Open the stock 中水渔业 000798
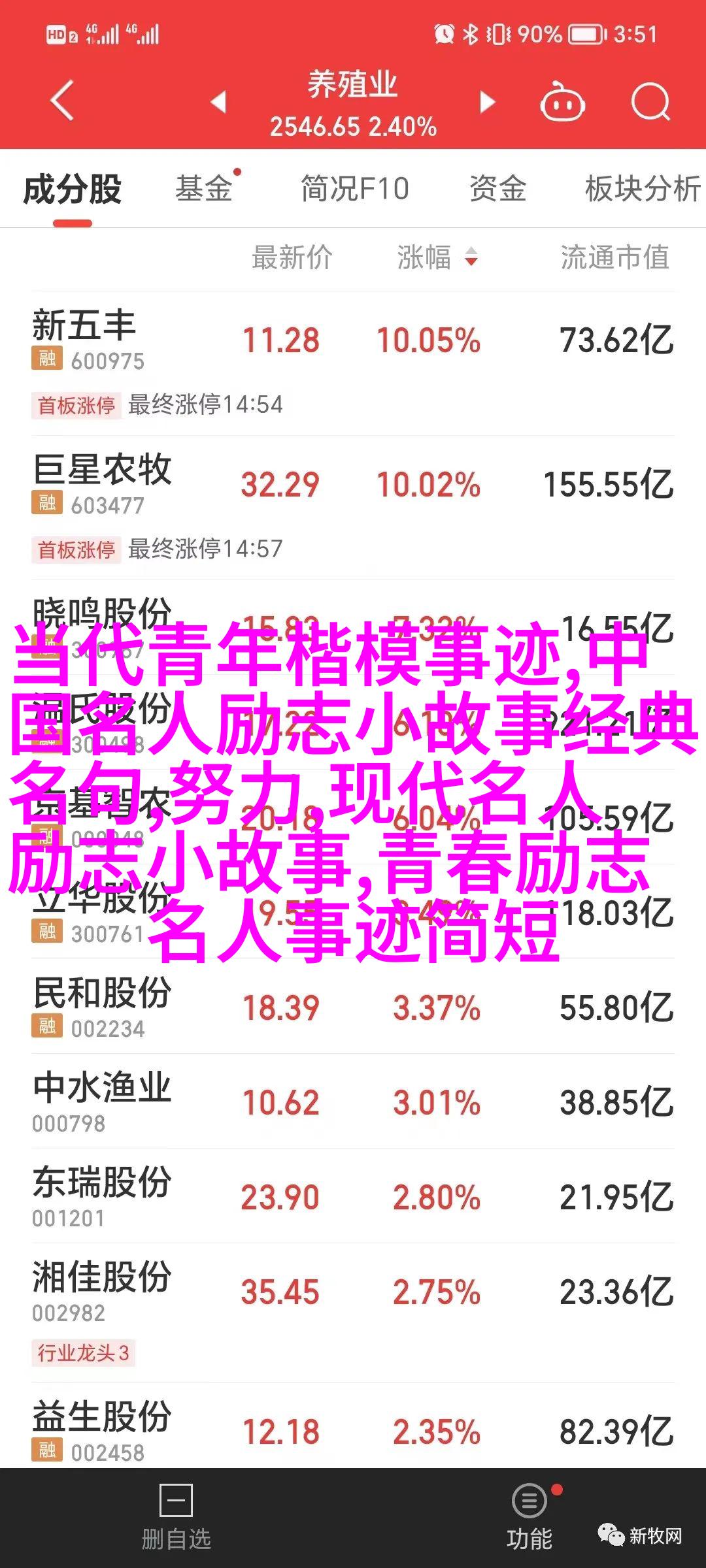Screen dimensions: 706x1568 tap(353, 1101)
